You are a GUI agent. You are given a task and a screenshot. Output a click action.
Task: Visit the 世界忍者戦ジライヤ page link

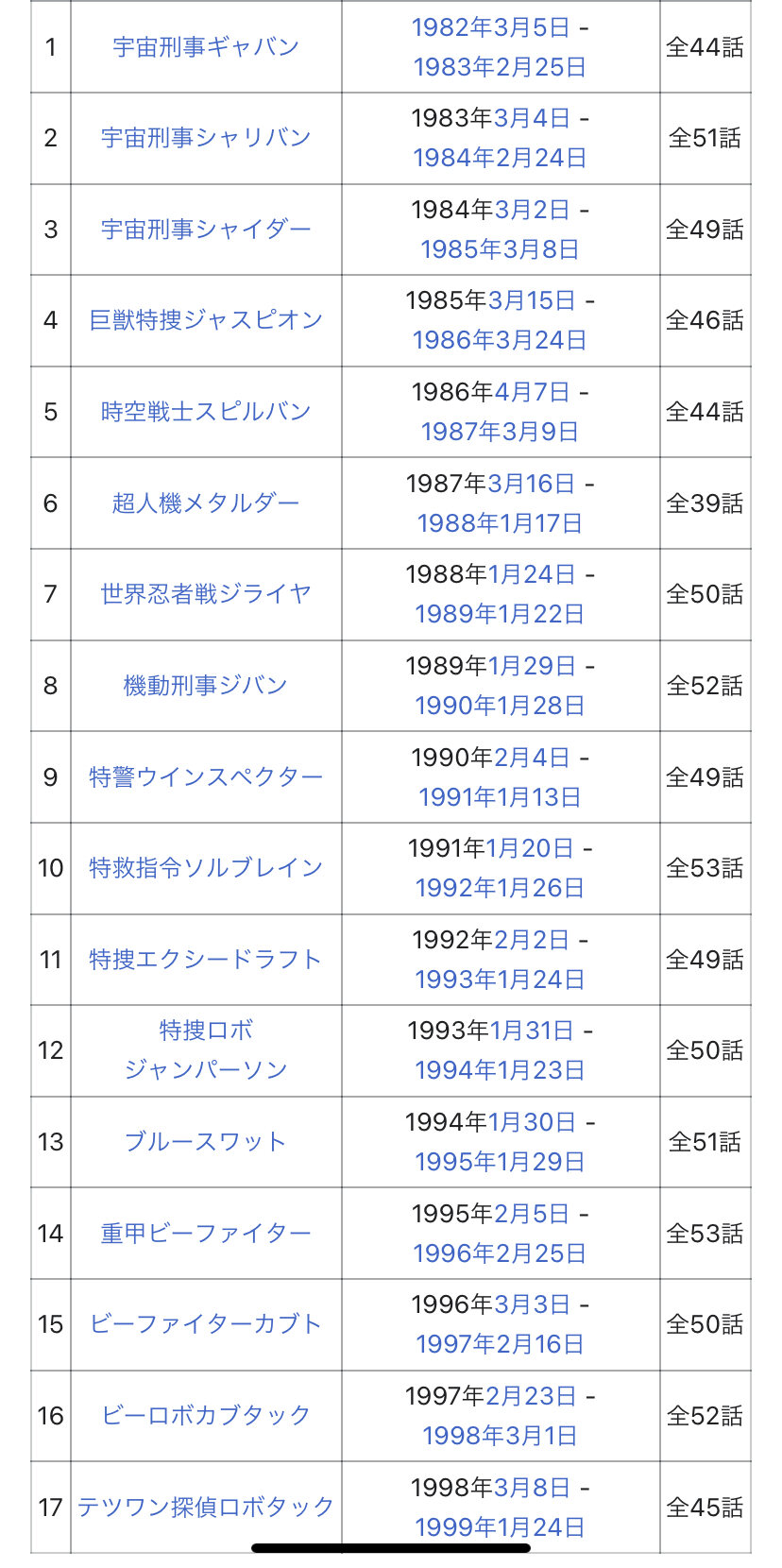[x=206, y=594]
